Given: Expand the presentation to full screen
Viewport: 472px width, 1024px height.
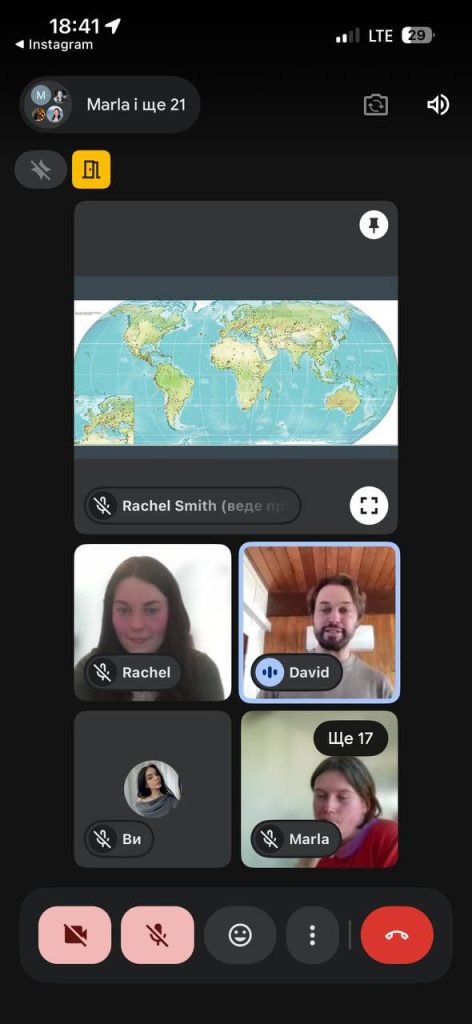Looking at the screenshot, I should point(370,505).
